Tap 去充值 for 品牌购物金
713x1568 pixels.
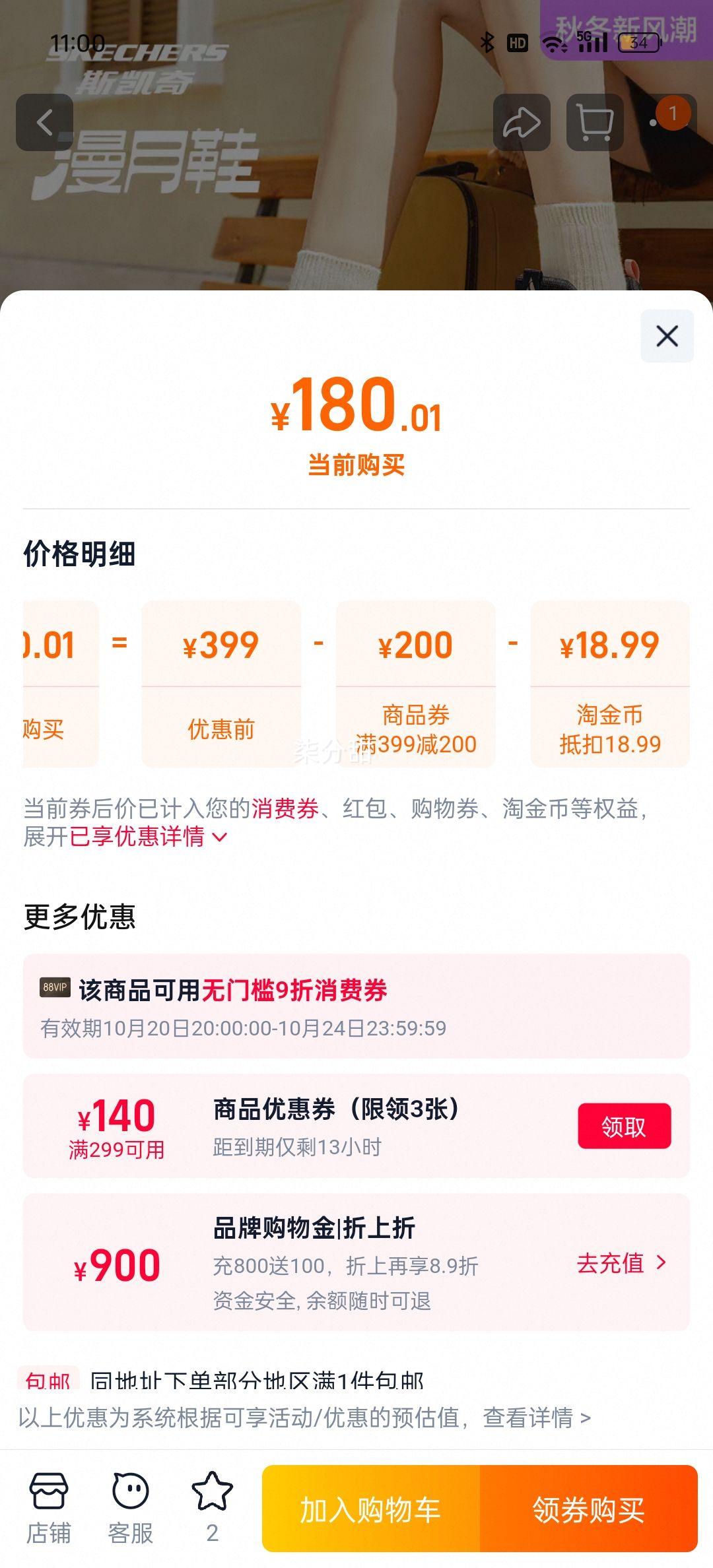621,1262
